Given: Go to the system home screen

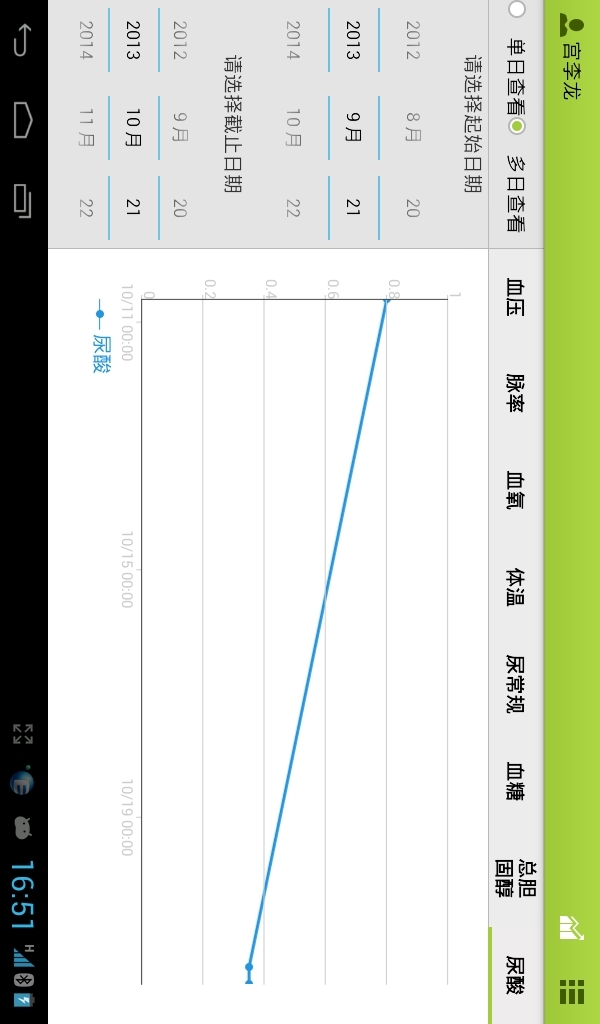Looking at the screenshot, I should click(23, 120).
